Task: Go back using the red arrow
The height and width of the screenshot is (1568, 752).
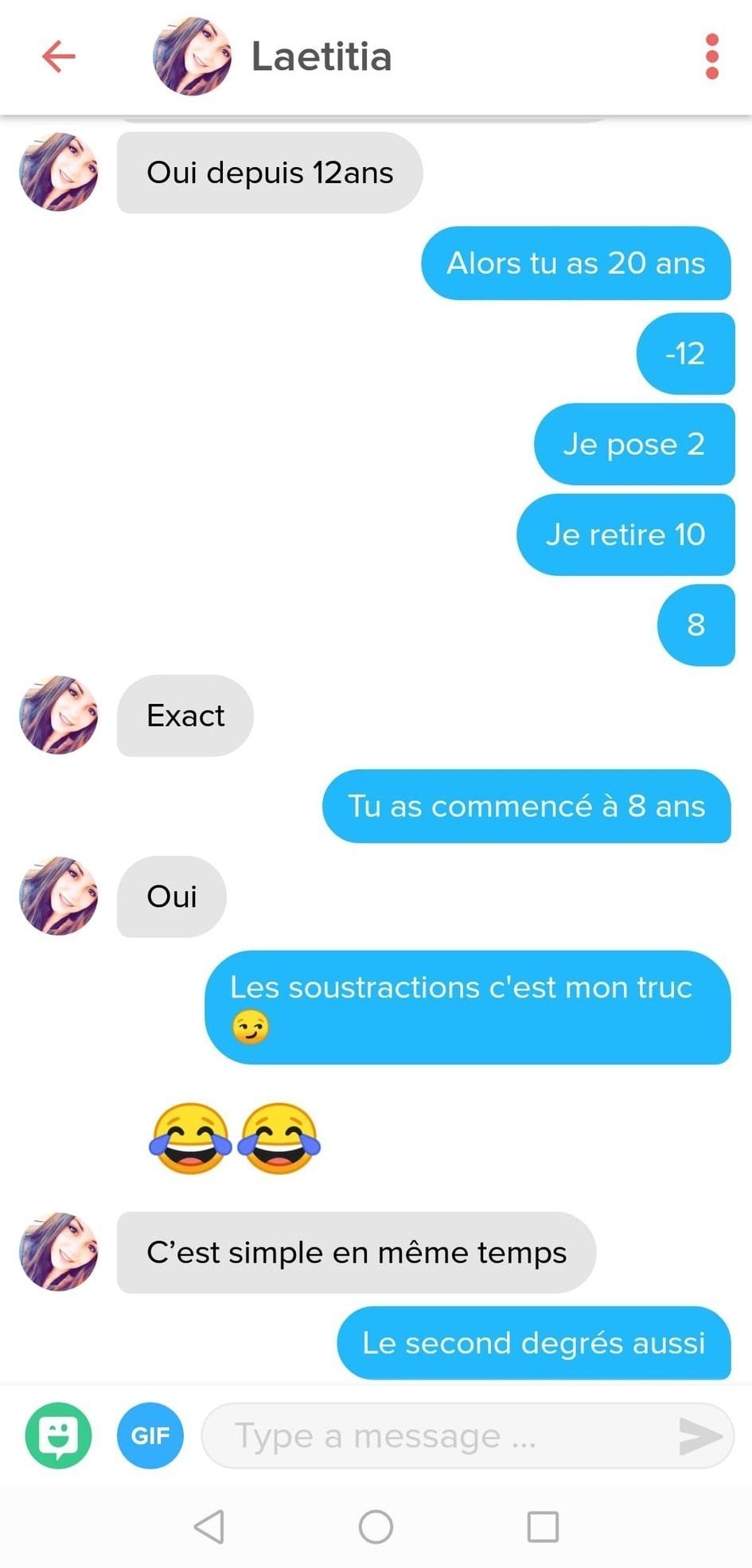Action: click(x=58, y=56)
